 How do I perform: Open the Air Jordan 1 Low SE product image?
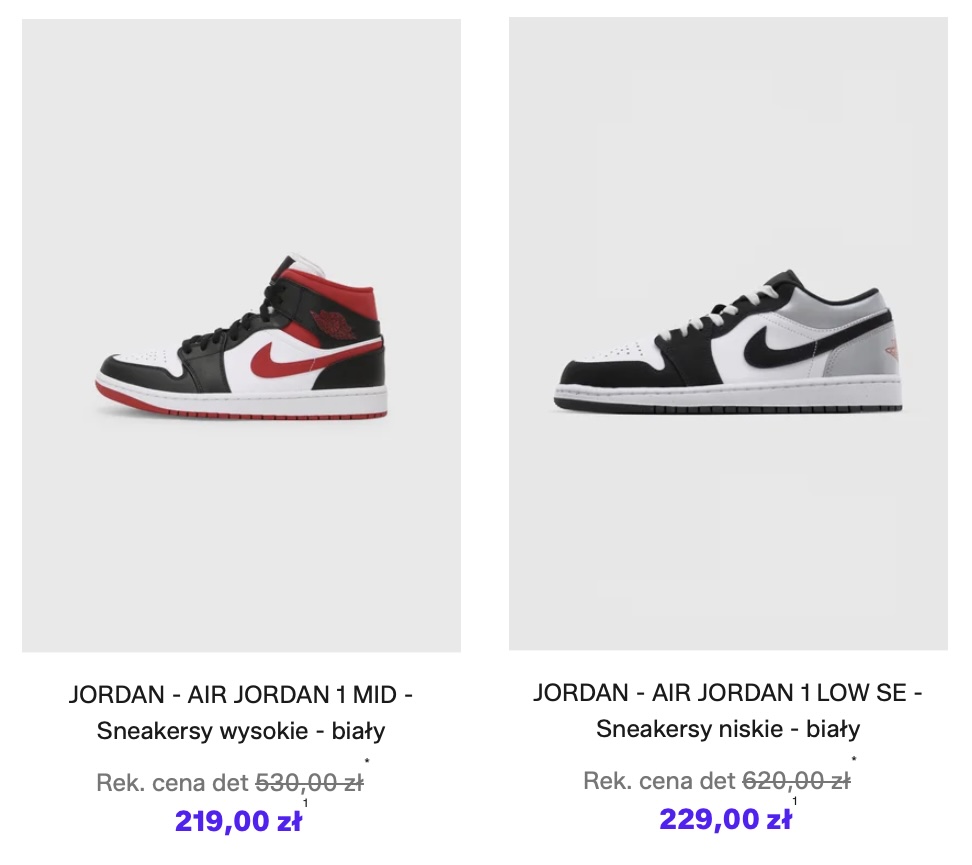tap(727, 336)
